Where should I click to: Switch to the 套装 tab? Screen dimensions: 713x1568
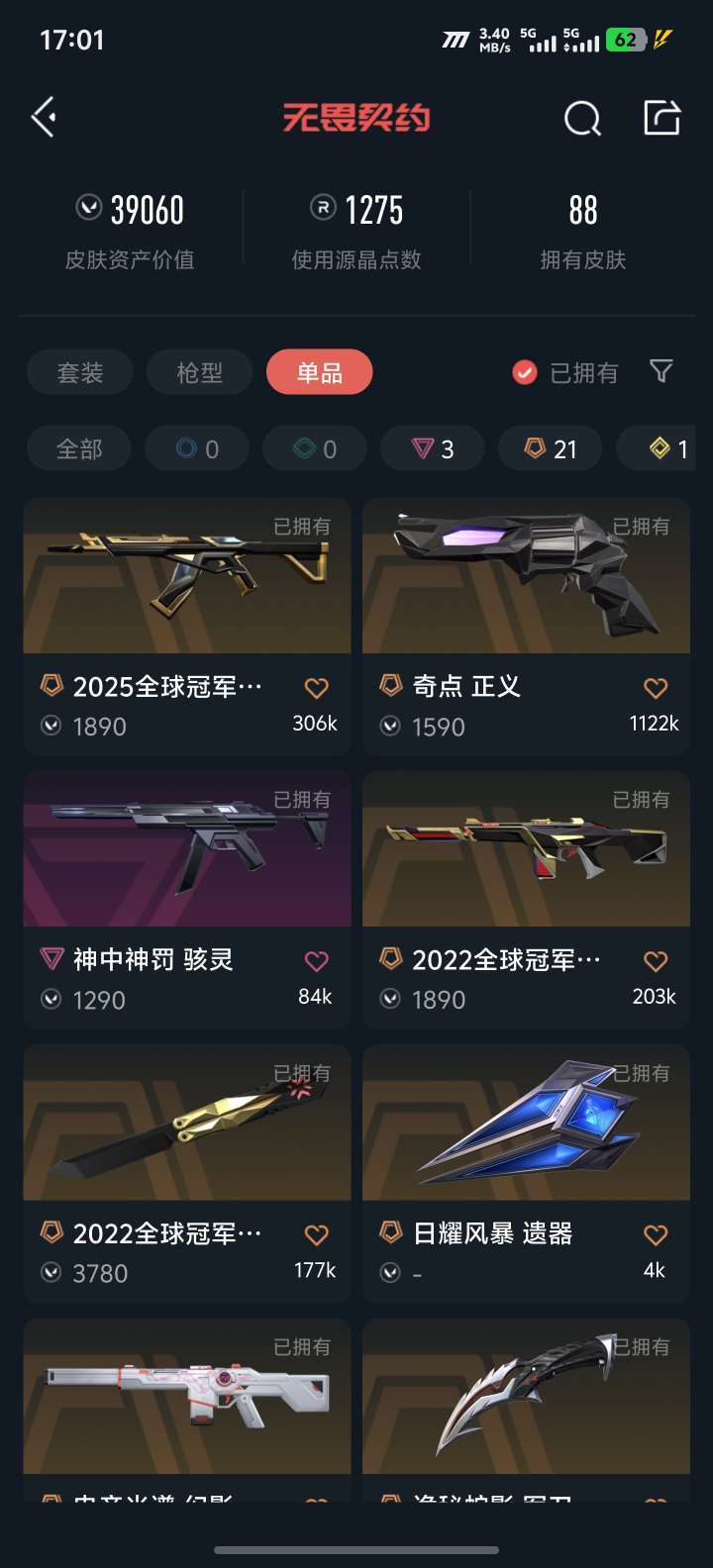pos(79,371)
